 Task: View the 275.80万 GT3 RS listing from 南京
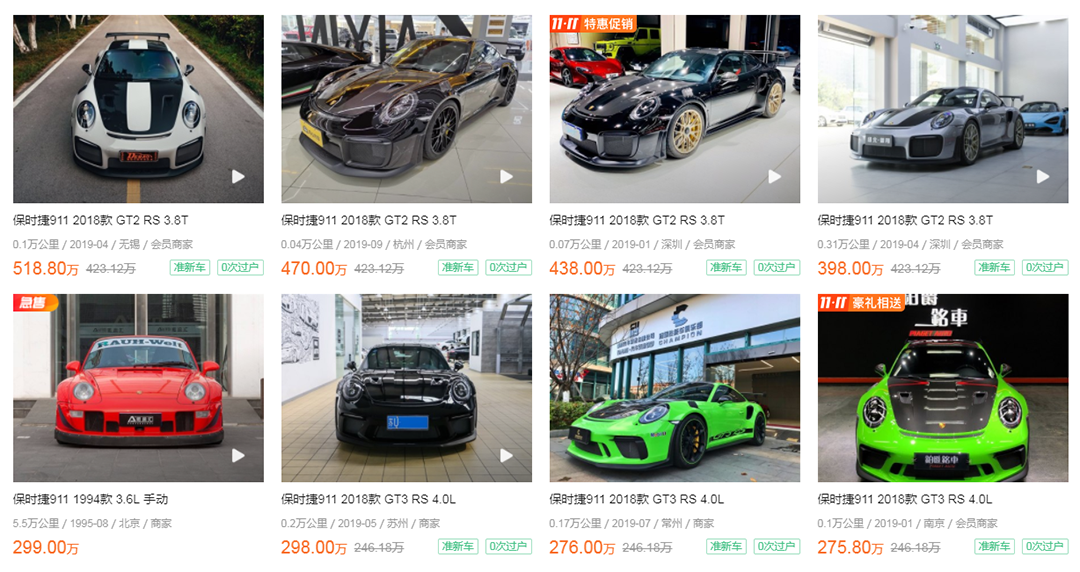click(x=942, y=388)
